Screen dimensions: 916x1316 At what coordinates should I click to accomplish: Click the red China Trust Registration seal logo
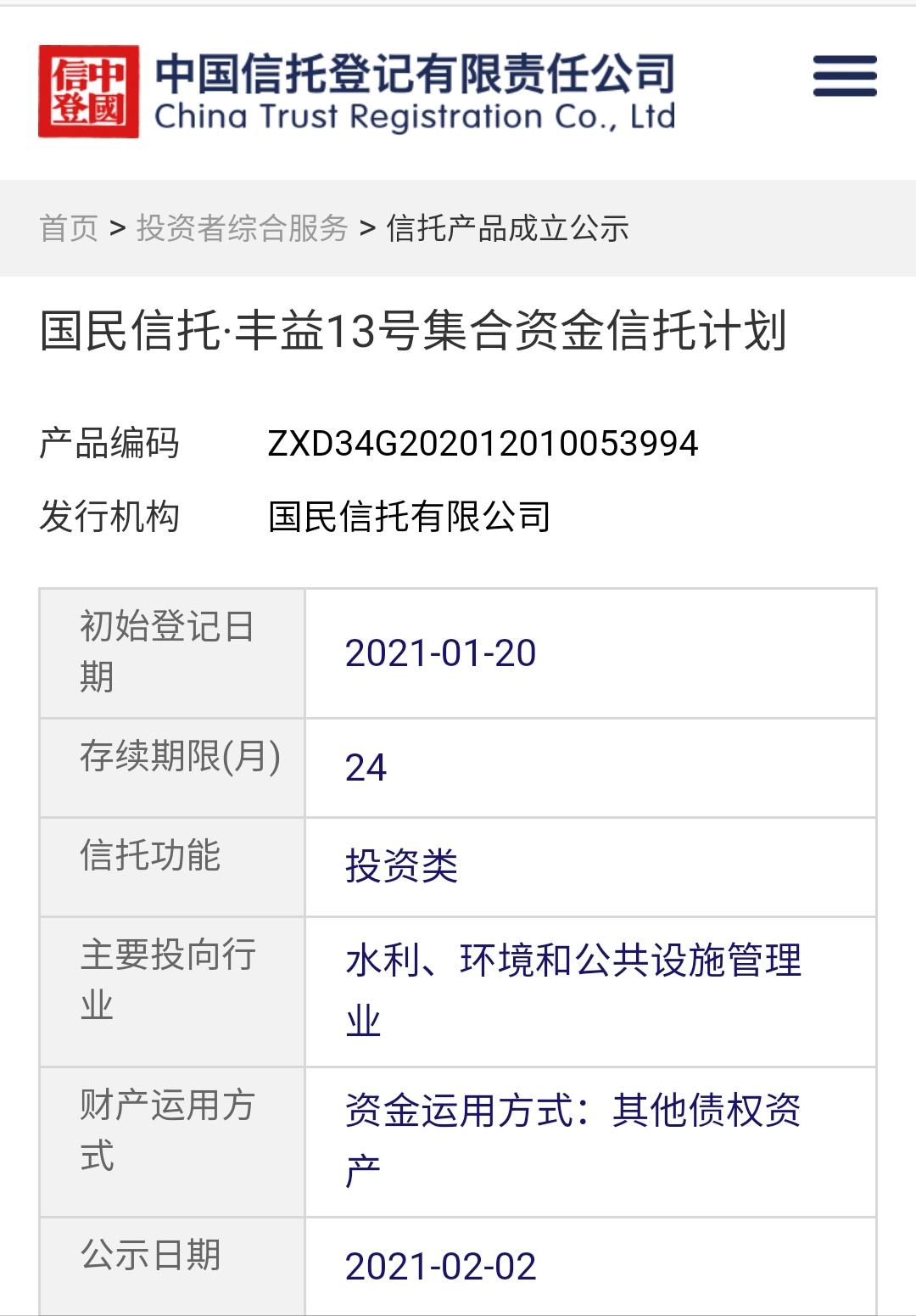click(91, 89)
